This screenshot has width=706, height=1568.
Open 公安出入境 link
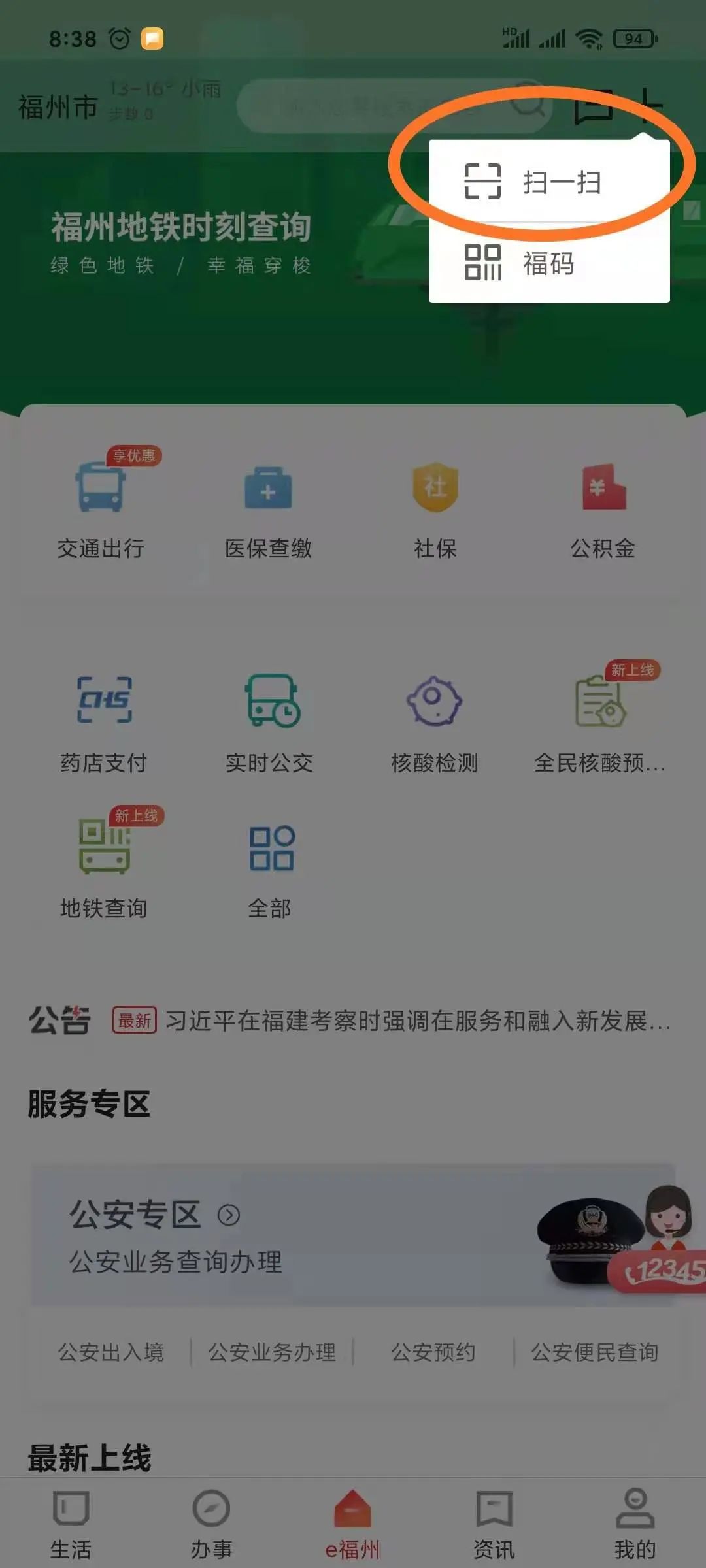coord(111,1352)
